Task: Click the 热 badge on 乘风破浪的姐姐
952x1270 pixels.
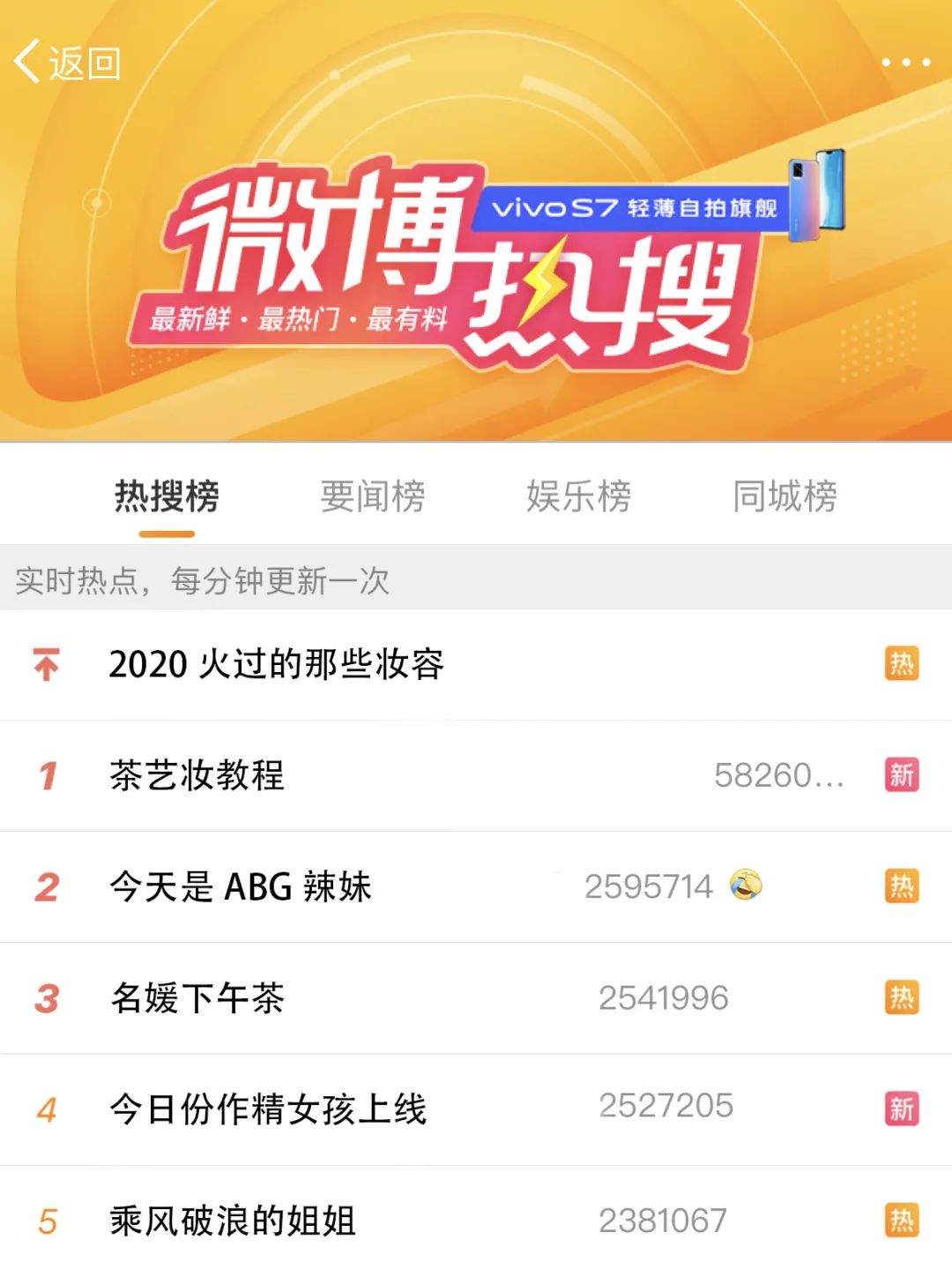Action: tap(900, 1219)
